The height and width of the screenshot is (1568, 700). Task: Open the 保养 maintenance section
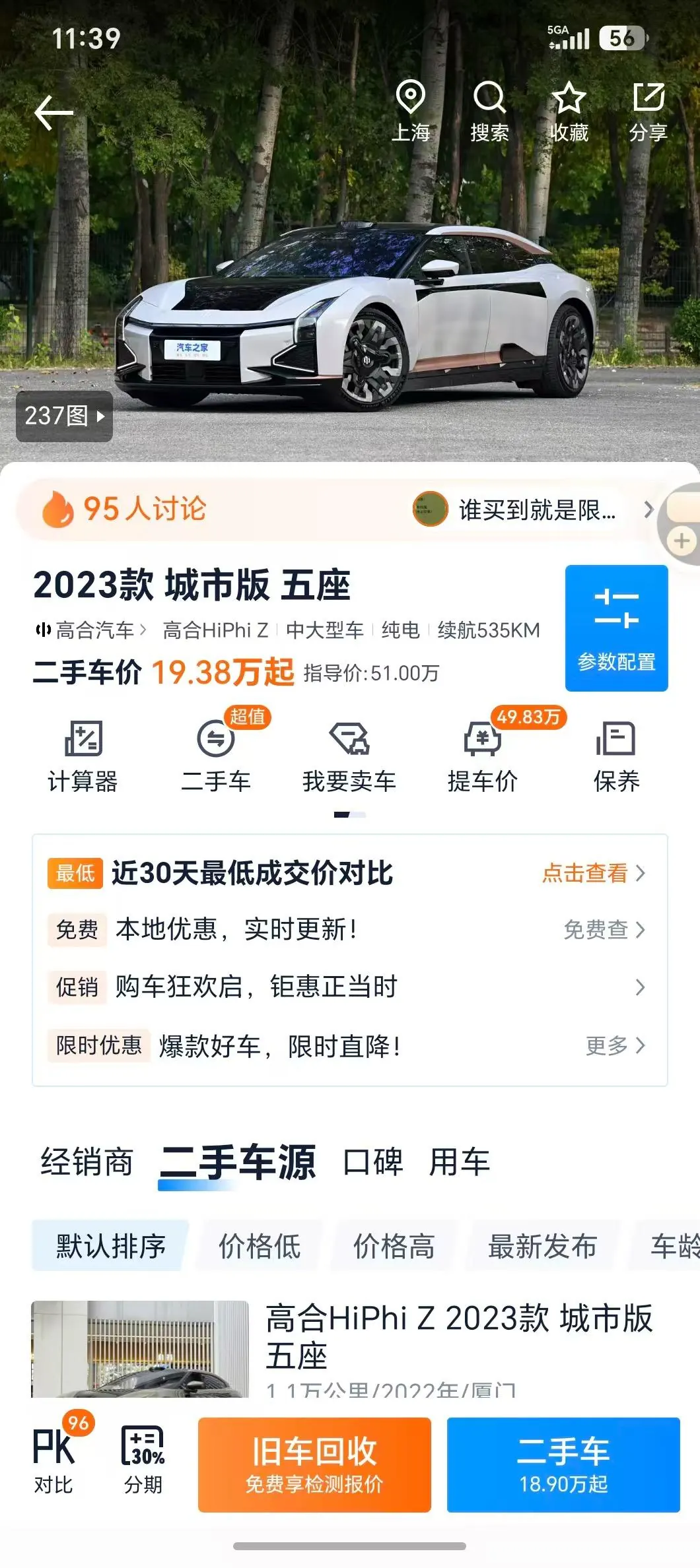point(616,756)
